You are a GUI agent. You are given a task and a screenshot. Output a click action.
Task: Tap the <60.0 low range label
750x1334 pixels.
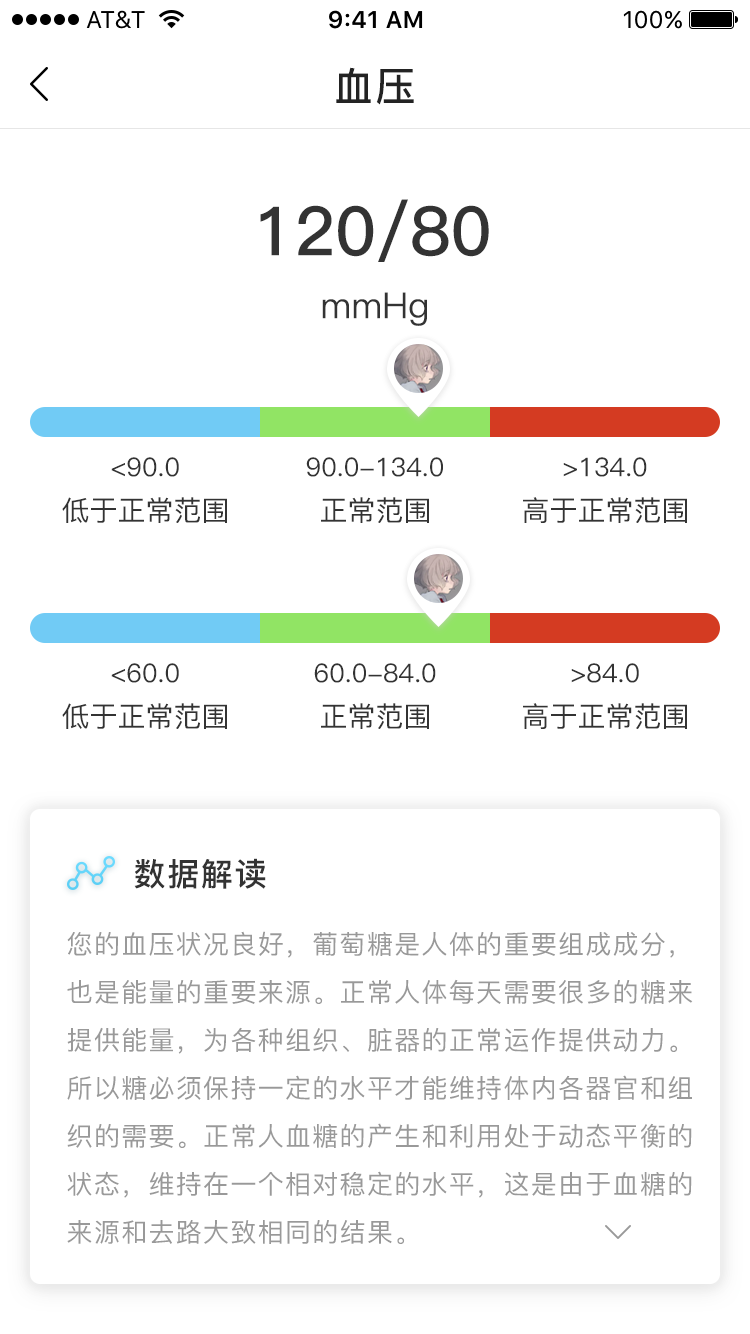[x=147, y=673]
